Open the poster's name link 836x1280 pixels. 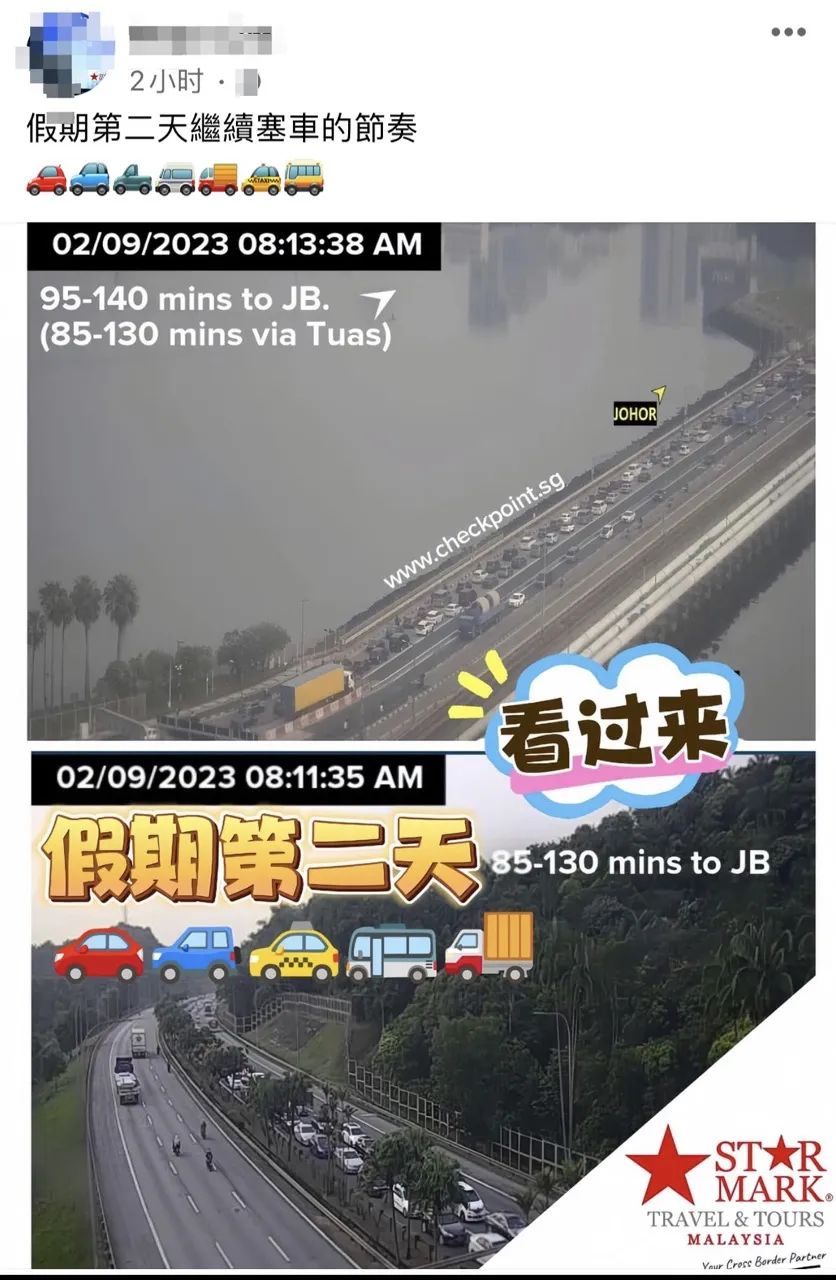(x=202, y=38)
